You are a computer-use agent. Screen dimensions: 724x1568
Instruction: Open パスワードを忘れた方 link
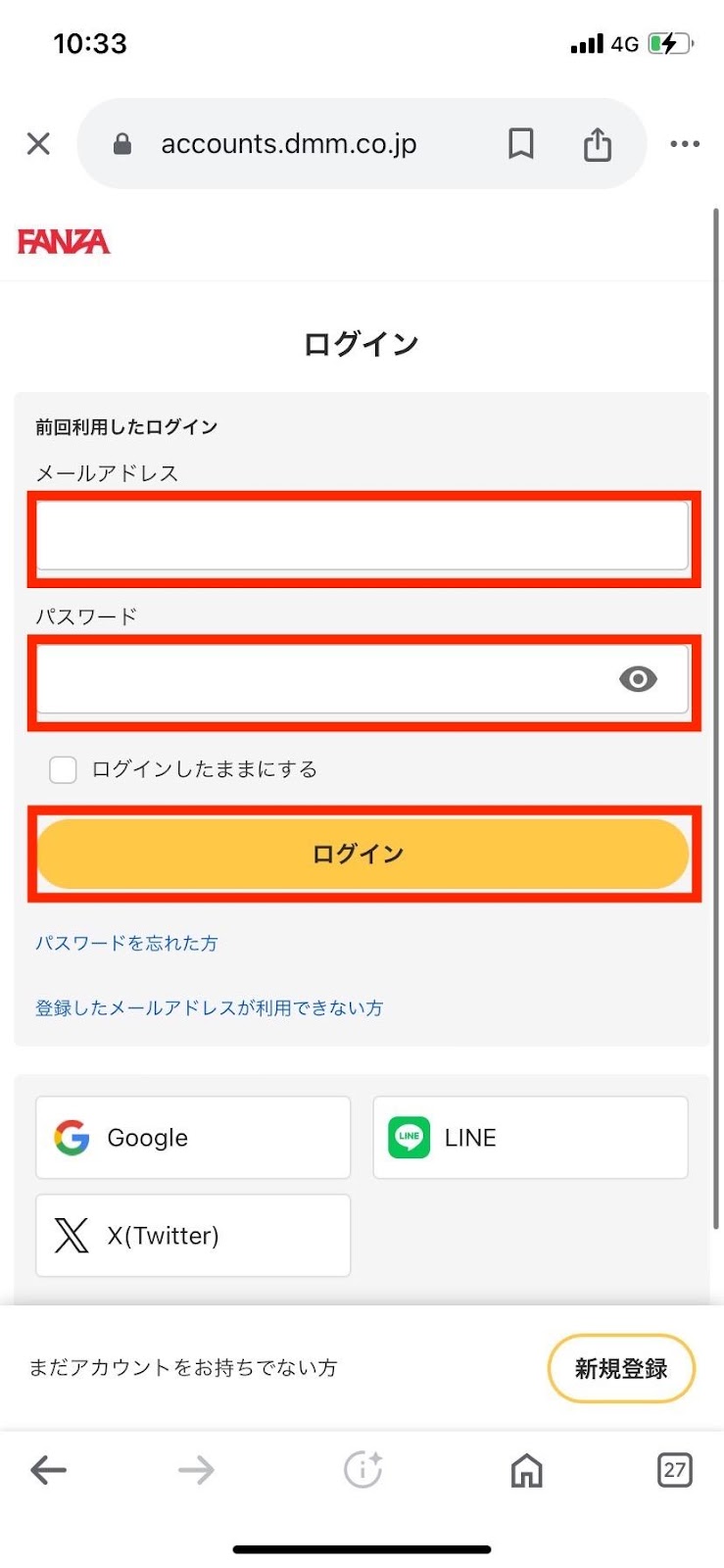[x=126, y=943]
